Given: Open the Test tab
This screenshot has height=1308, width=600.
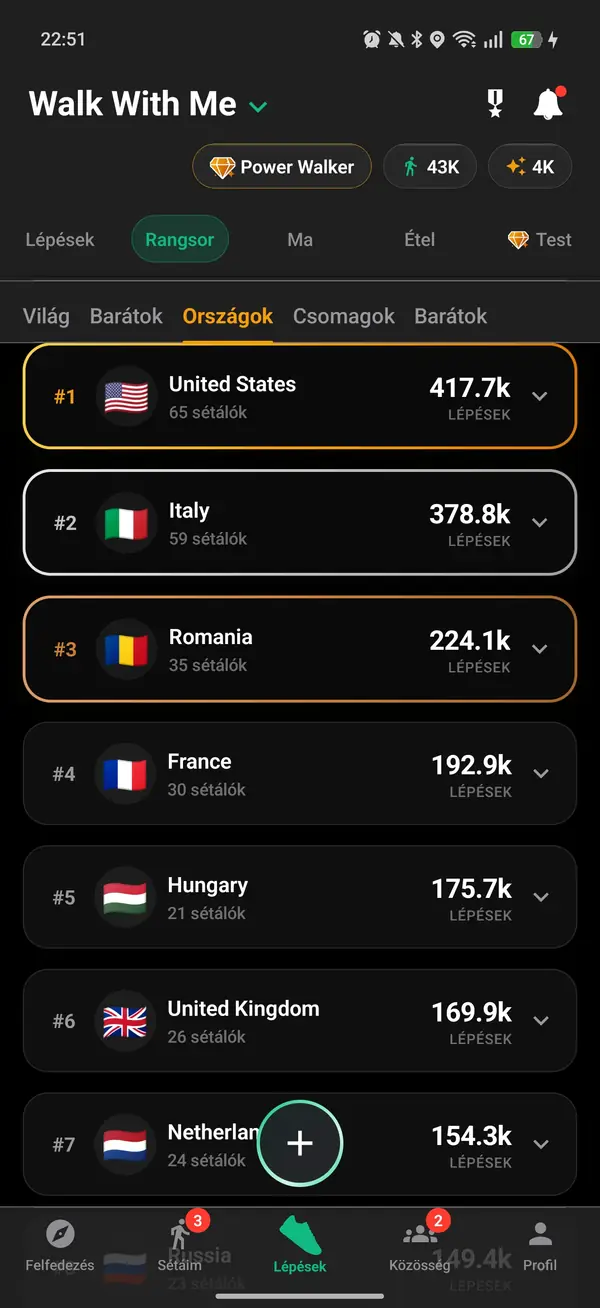Looking at the screenshot, I should tap(540, 240).
